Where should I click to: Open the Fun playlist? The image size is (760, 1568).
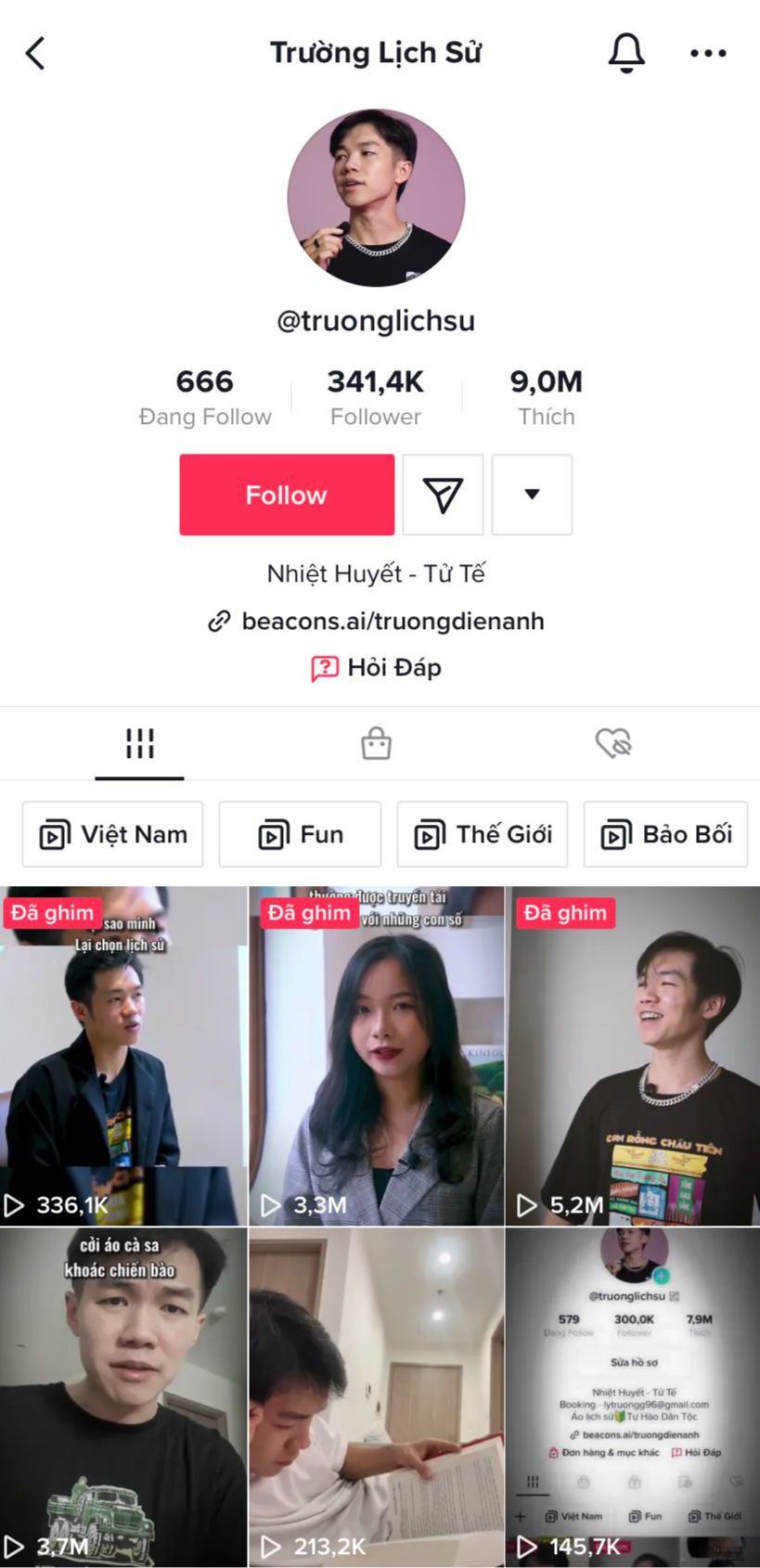pyautogui.click(x=299, y=834)
